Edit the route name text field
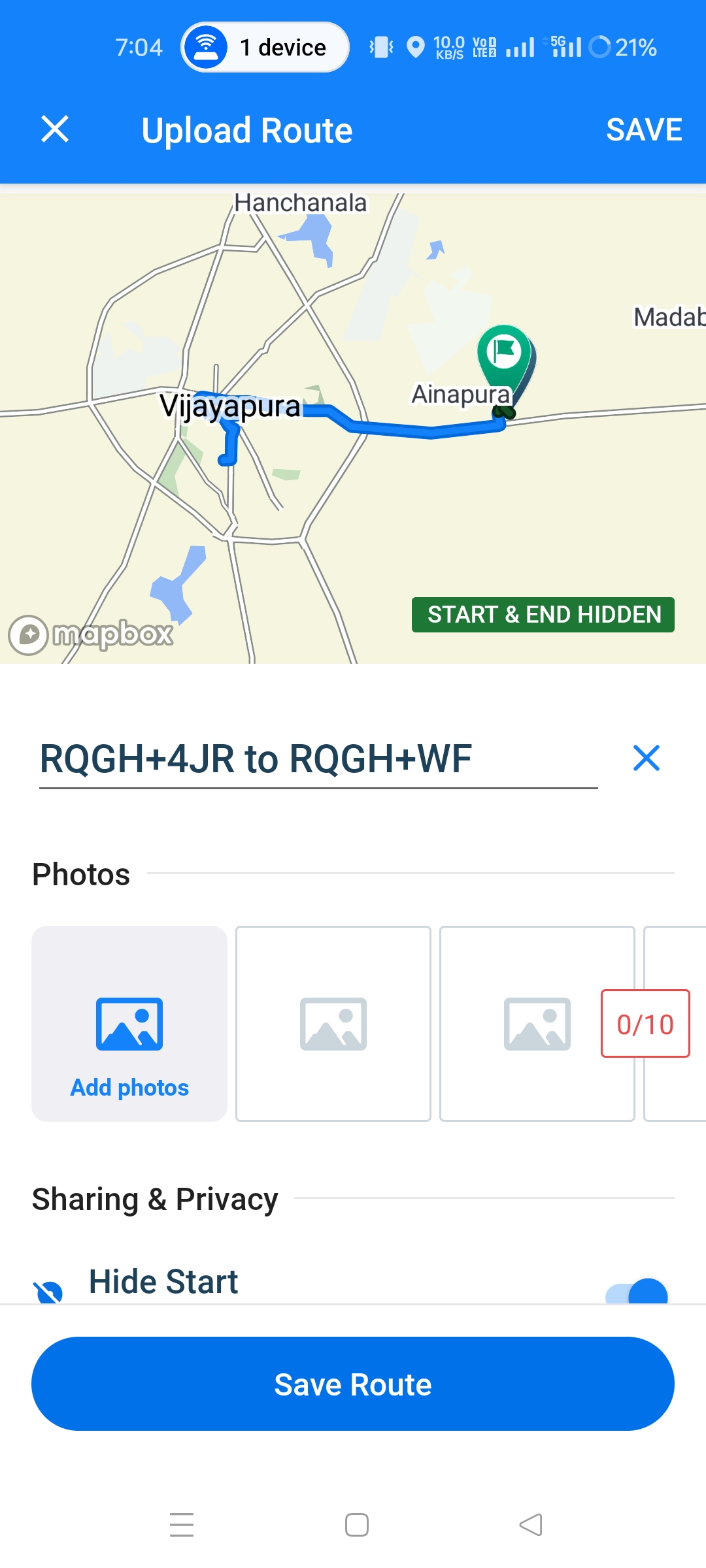This screenshot has width=706, height=1568. tap(318, 759)
